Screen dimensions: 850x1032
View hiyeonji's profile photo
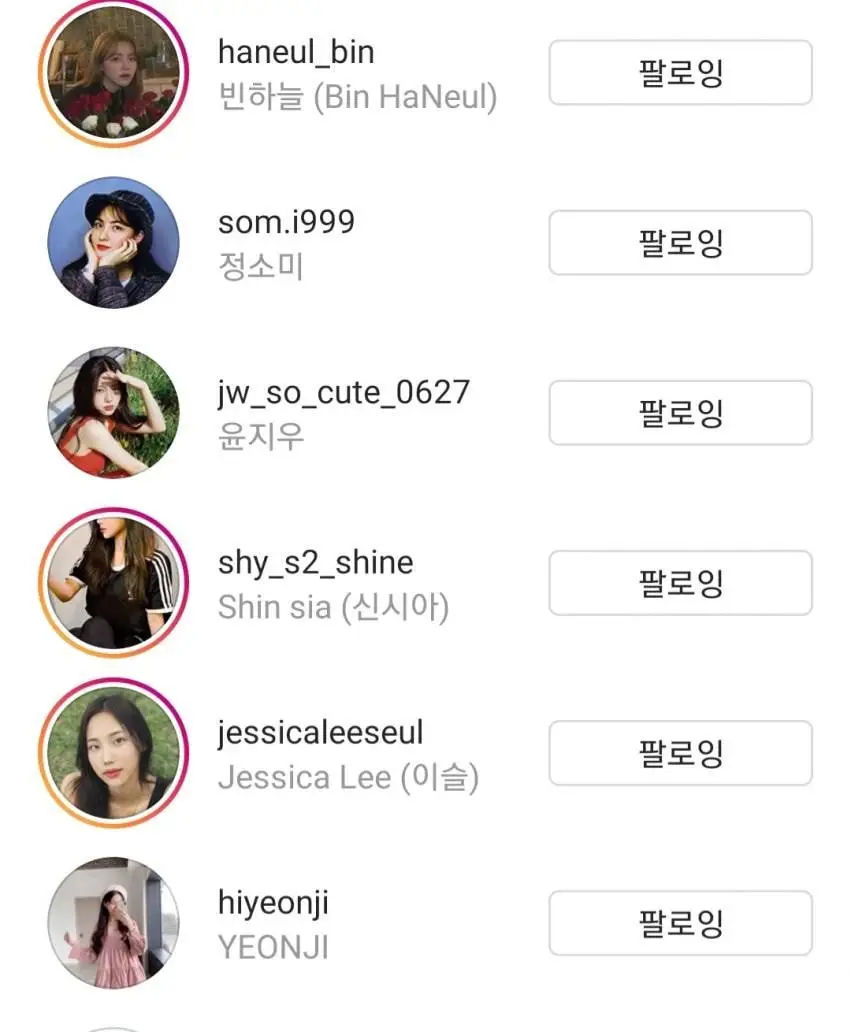[112, 923]
